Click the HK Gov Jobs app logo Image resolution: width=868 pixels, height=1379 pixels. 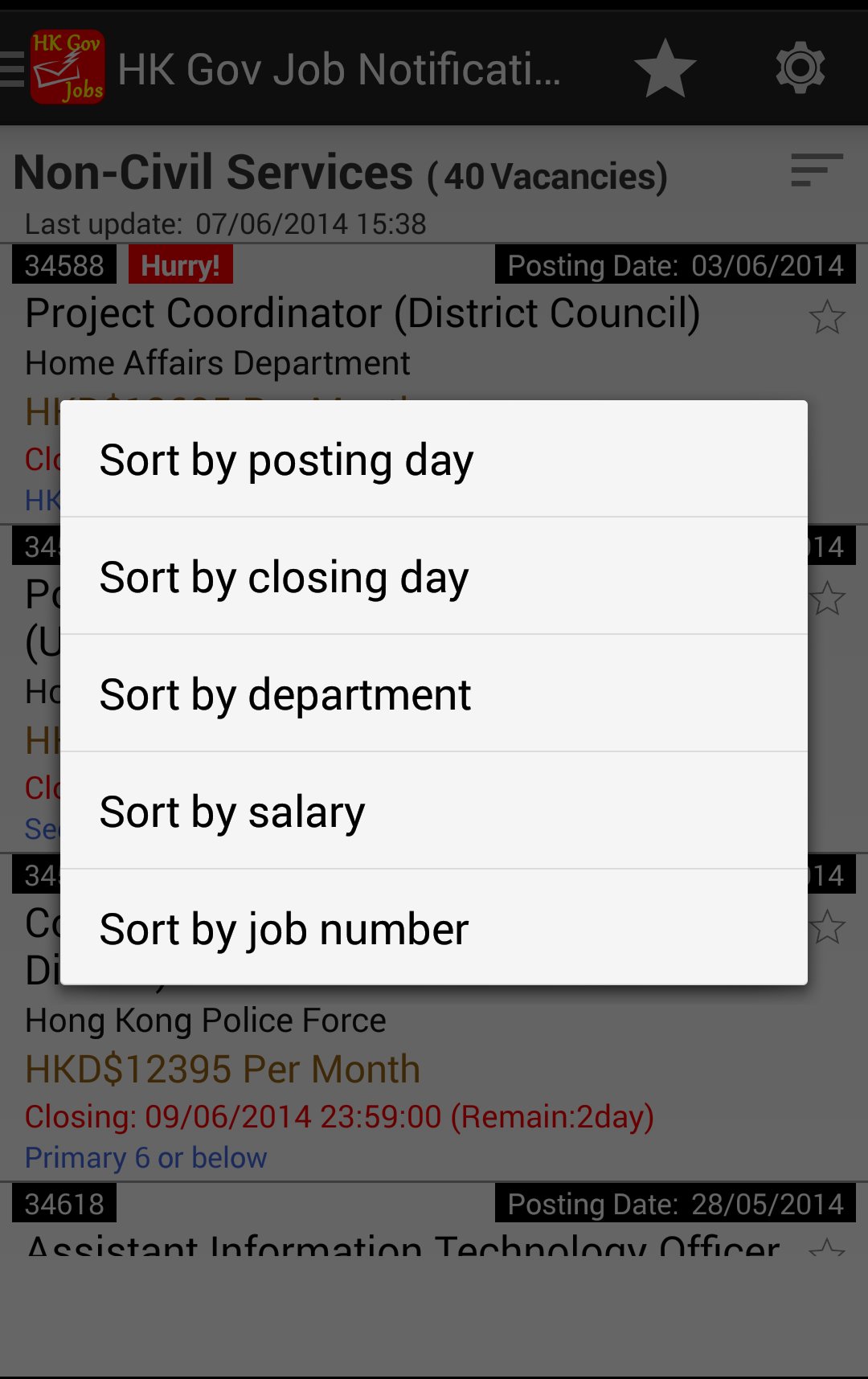[x=66, y=68]
